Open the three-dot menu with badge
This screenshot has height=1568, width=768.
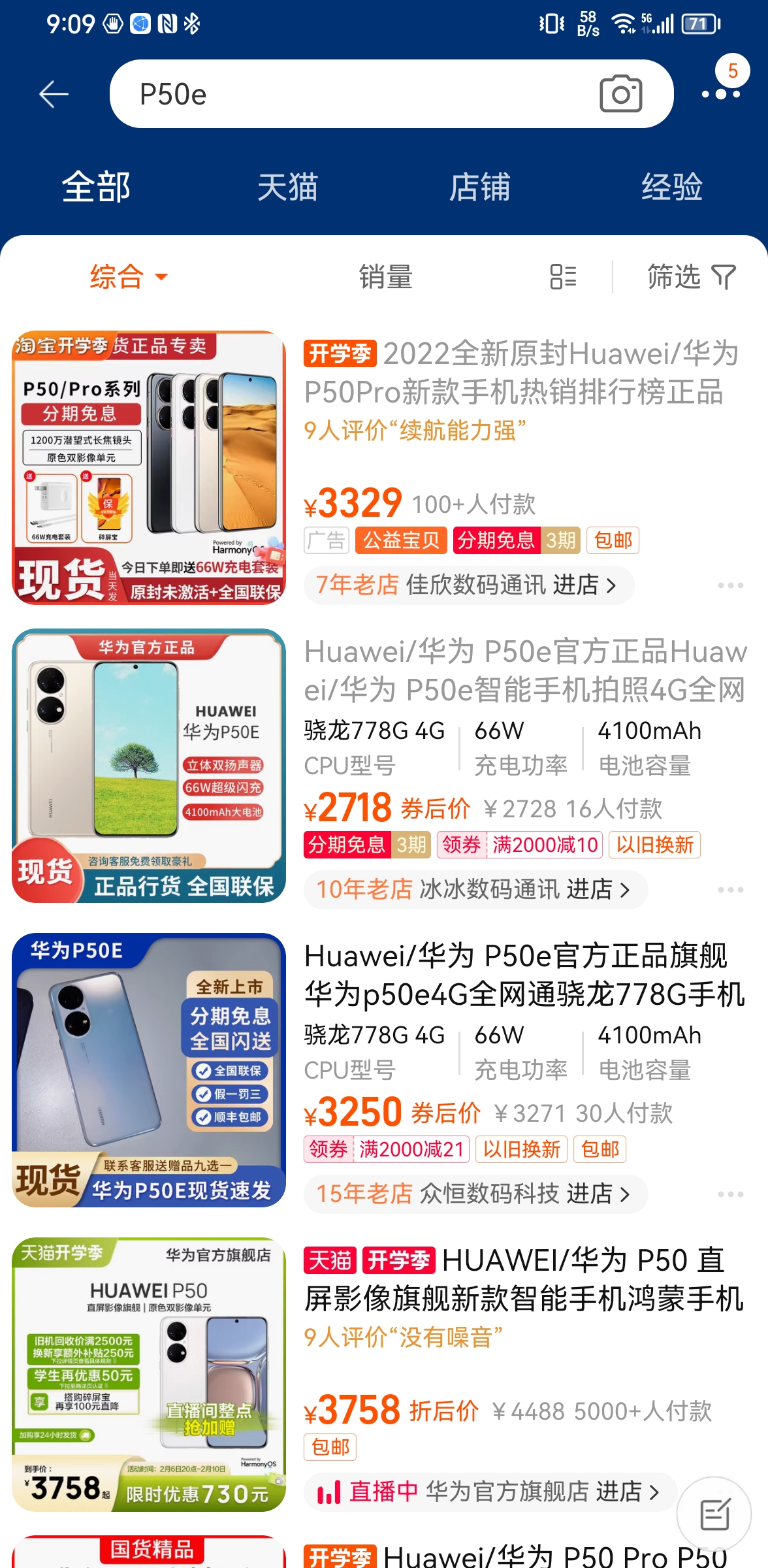[x=721, y=93]
